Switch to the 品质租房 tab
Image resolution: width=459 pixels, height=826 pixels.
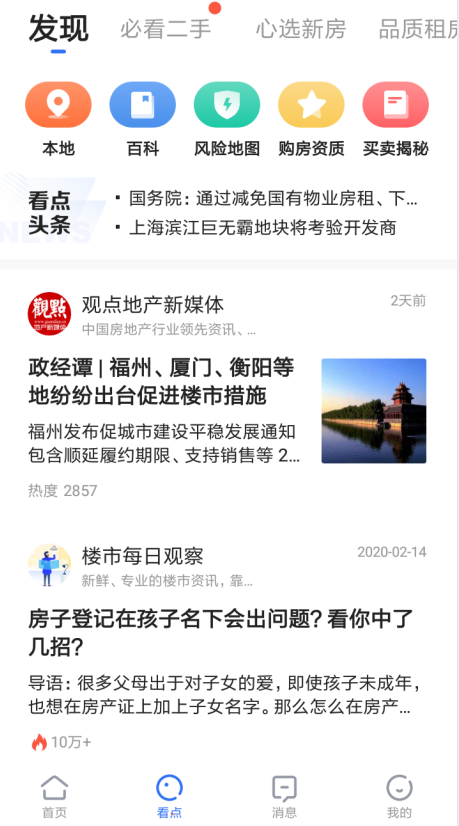pyautogui.click(x=417, y=29)
